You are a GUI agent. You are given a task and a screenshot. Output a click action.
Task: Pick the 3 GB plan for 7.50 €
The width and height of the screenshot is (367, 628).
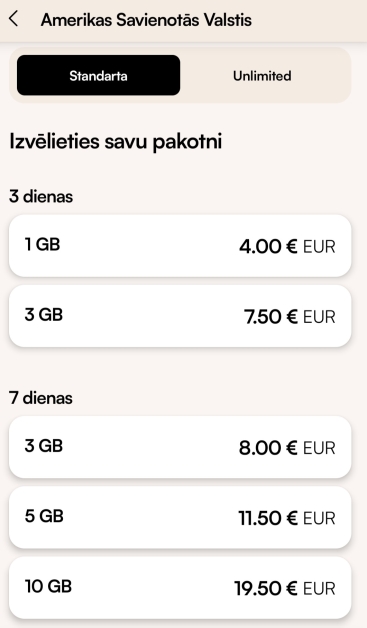(x=180, y=316)
